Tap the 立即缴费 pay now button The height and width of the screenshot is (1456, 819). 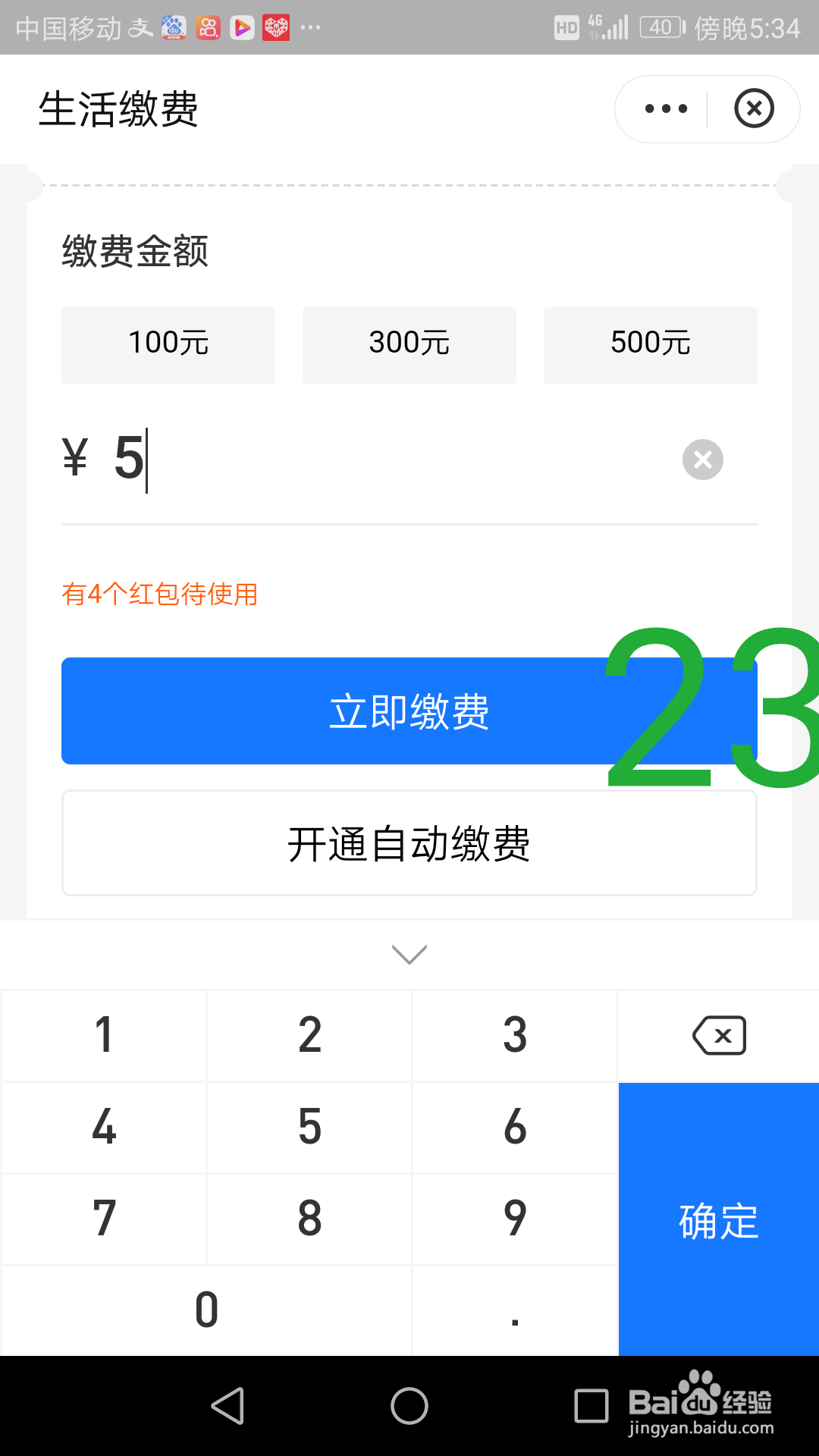coord(409,711)
